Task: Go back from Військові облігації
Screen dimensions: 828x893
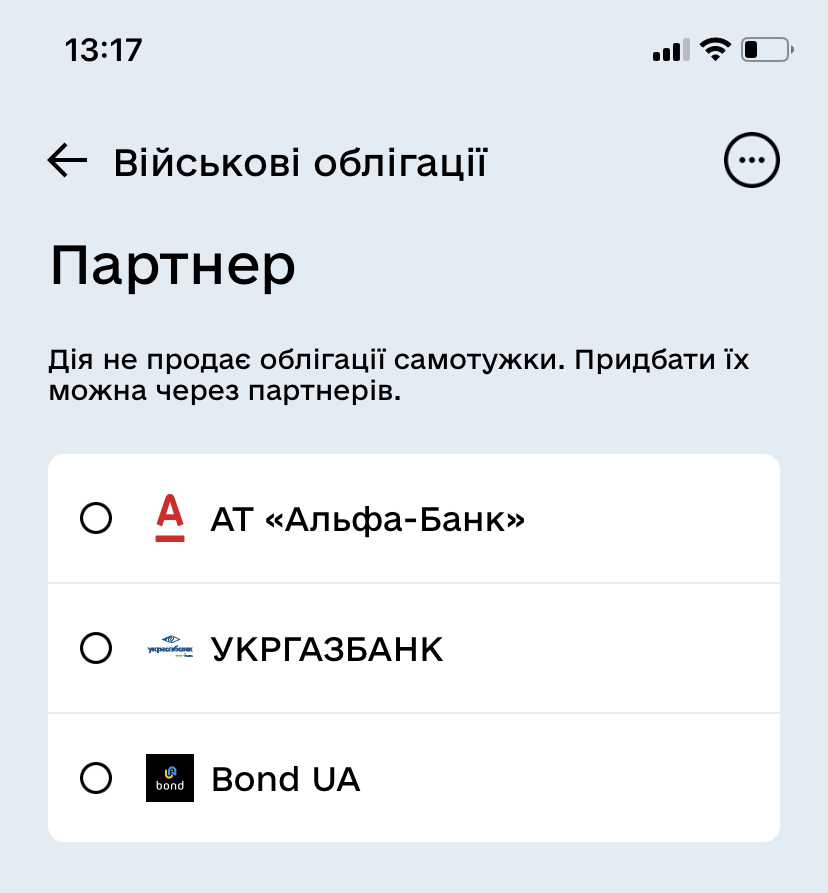Action: [67, 161]
